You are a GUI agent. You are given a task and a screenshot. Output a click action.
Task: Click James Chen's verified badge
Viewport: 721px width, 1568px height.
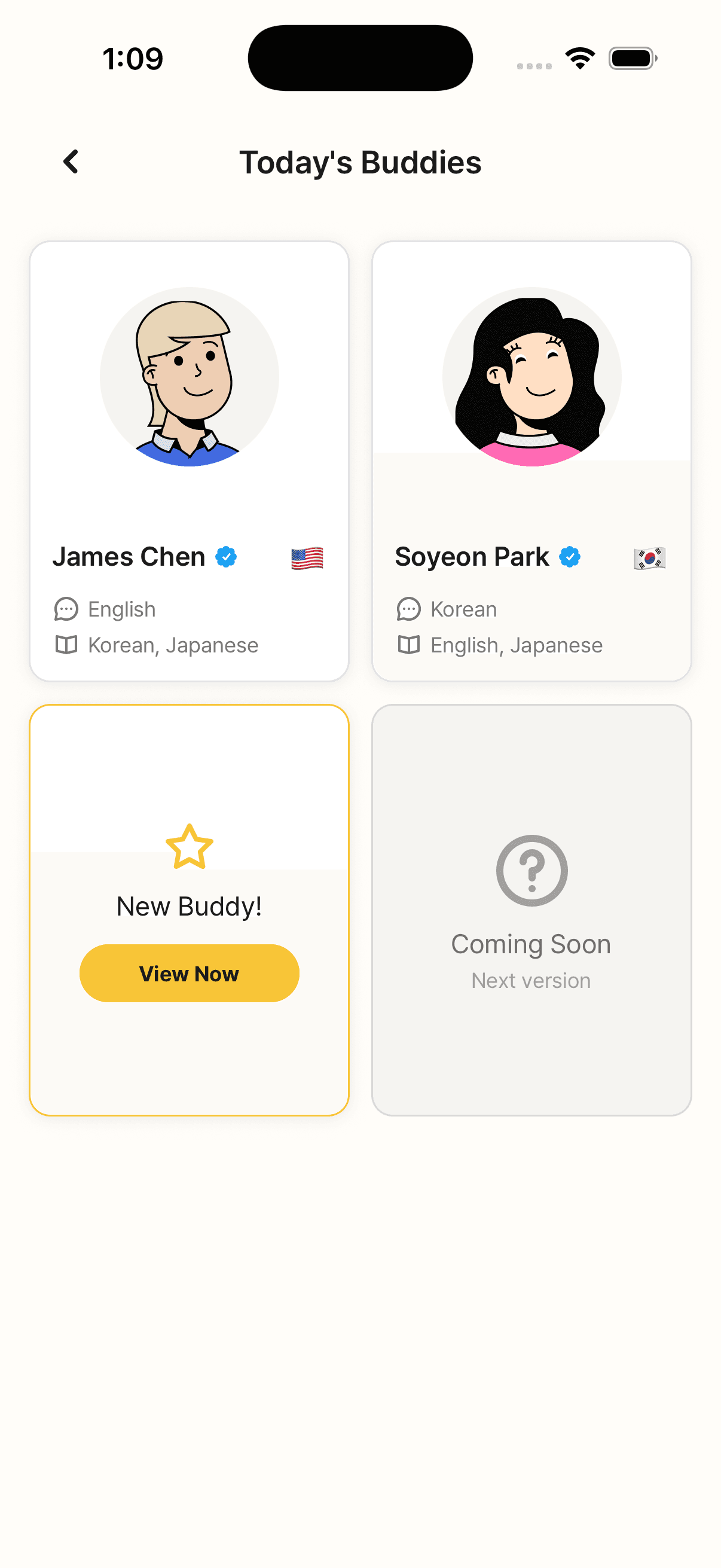(226, 556)
